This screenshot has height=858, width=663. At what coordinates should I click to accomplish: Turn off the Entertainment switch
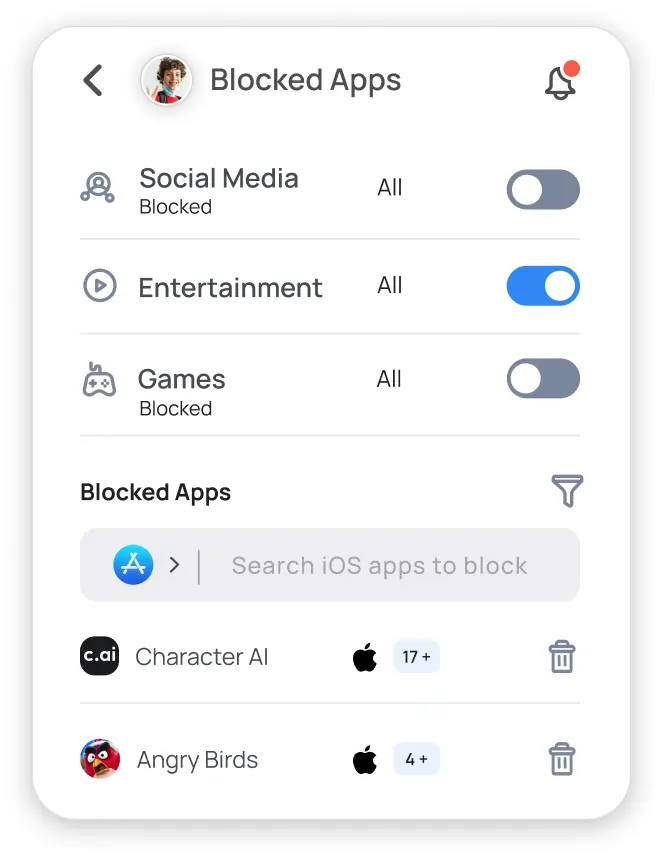point(543,286)
